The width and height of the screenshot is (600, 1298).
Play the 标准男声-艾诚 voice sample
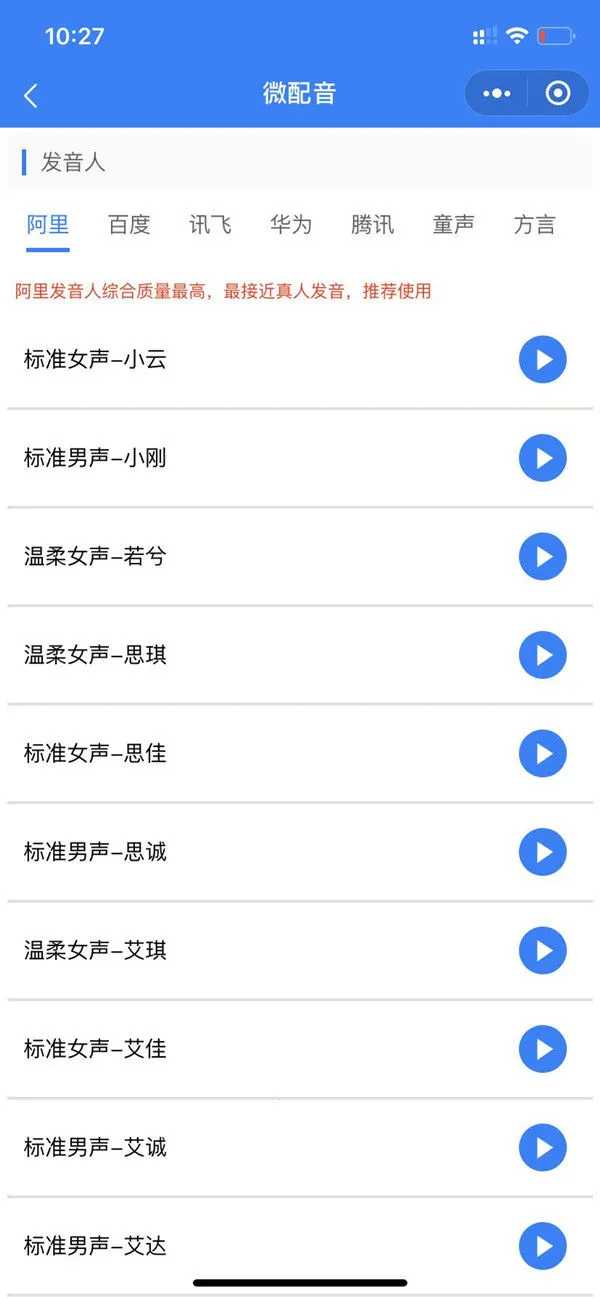click(x=542, y=1147)
